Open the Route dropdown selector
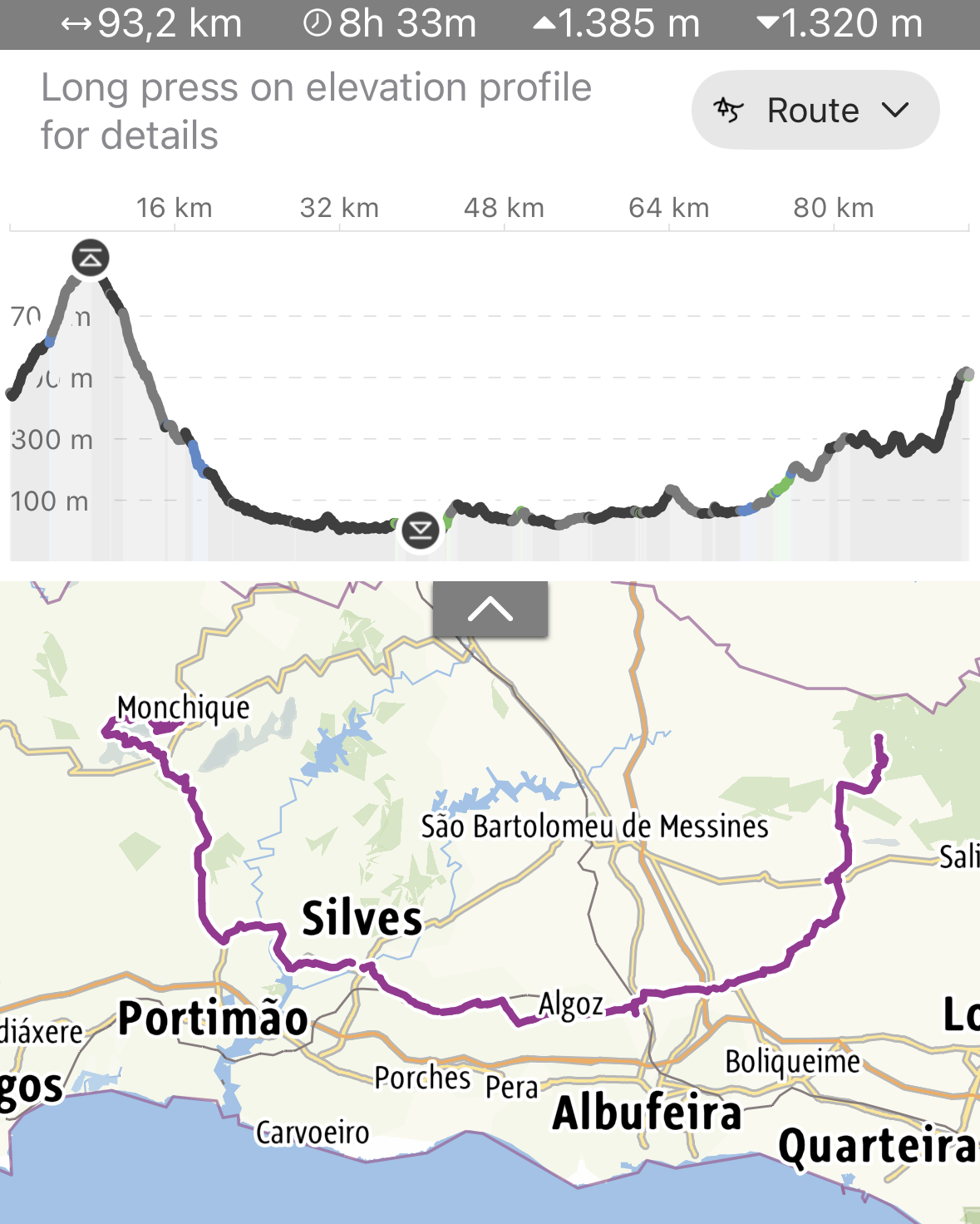 click(x=815, y=110)
